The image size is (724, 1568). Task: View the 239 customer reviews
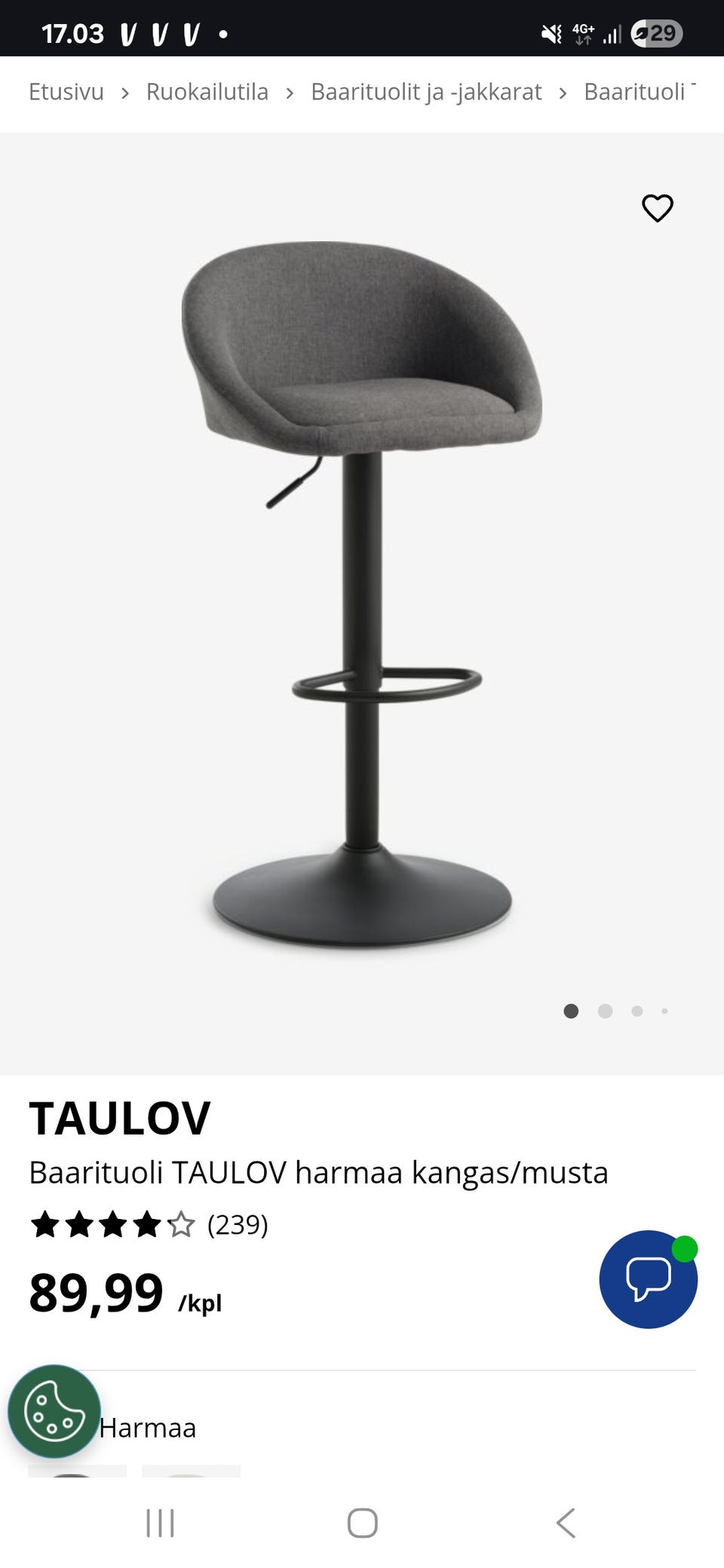237,1225
